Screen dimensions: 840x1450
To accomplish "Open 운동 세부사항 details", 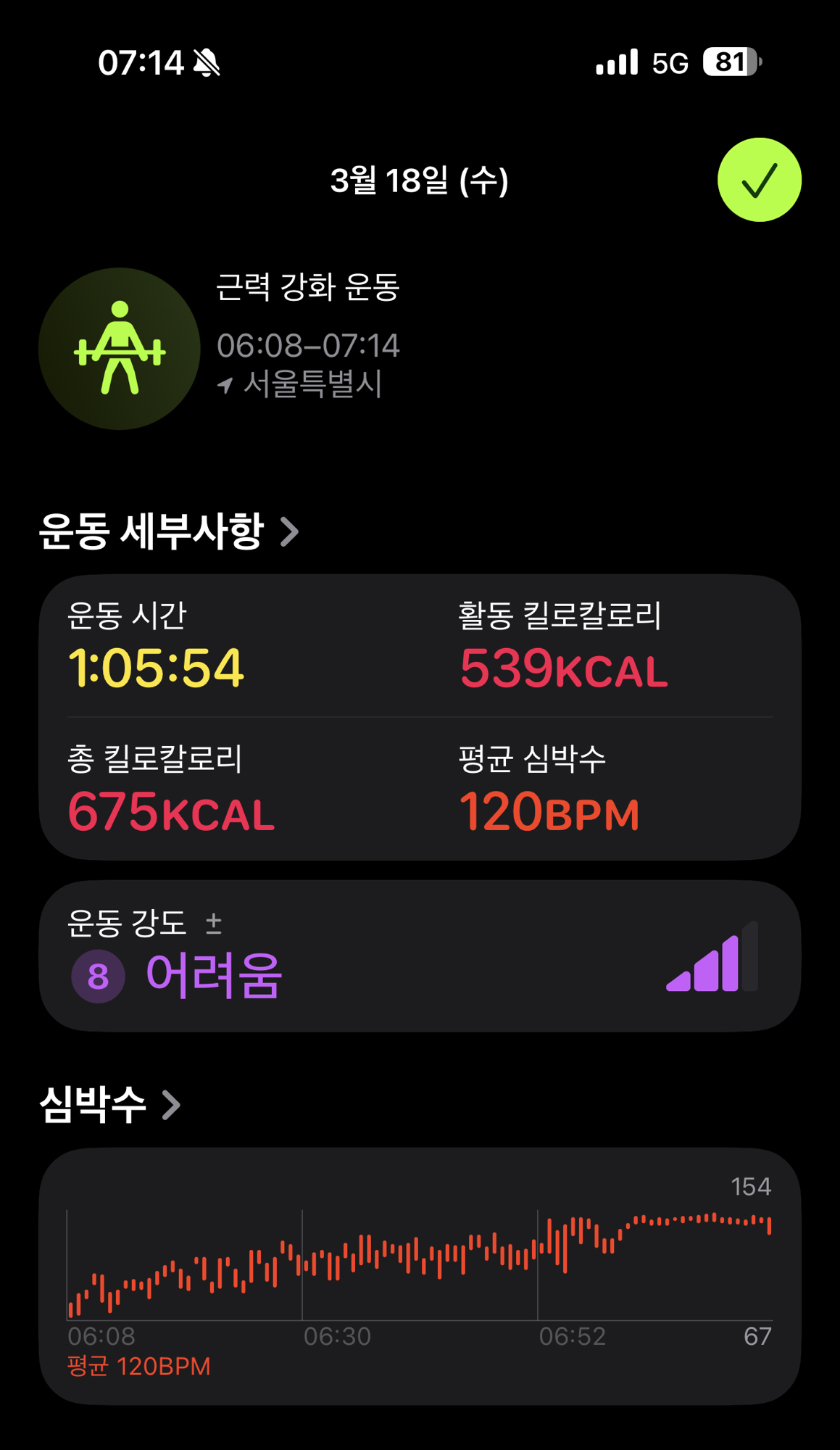I will pos(168,531).
